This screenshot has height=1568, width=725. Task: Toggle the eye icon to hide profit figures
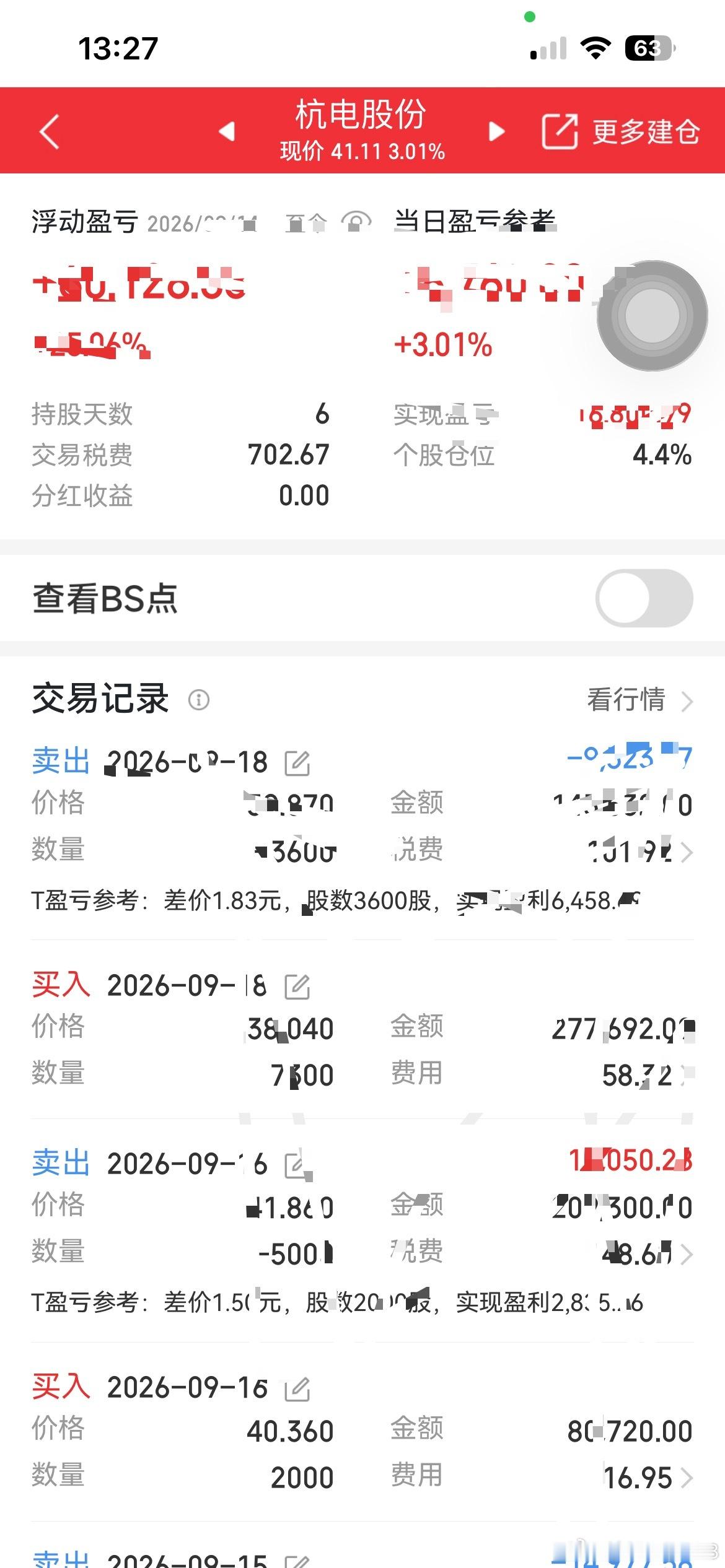point(356,222)
